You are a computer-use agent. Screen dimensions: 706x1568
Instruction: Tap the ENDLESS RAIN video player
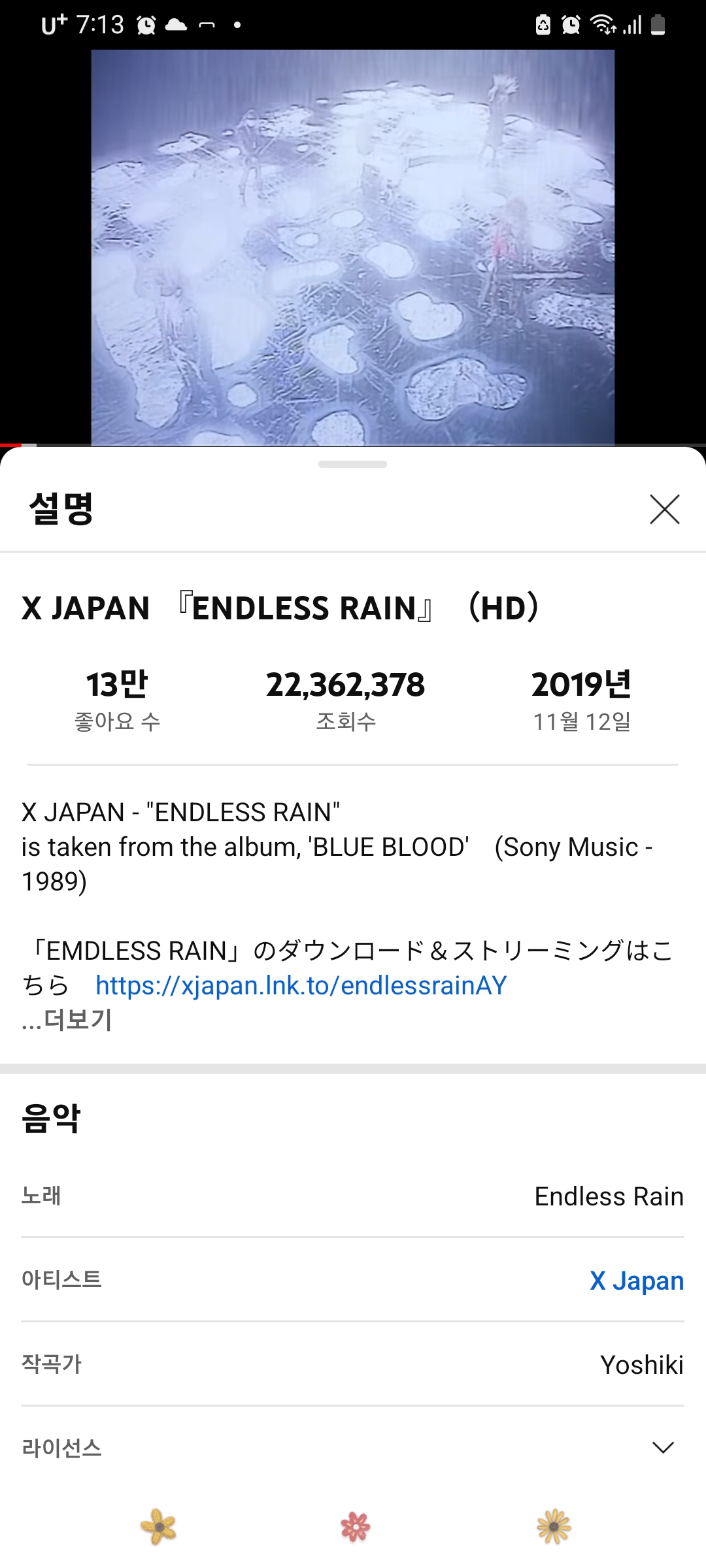(x=353, y=248)
